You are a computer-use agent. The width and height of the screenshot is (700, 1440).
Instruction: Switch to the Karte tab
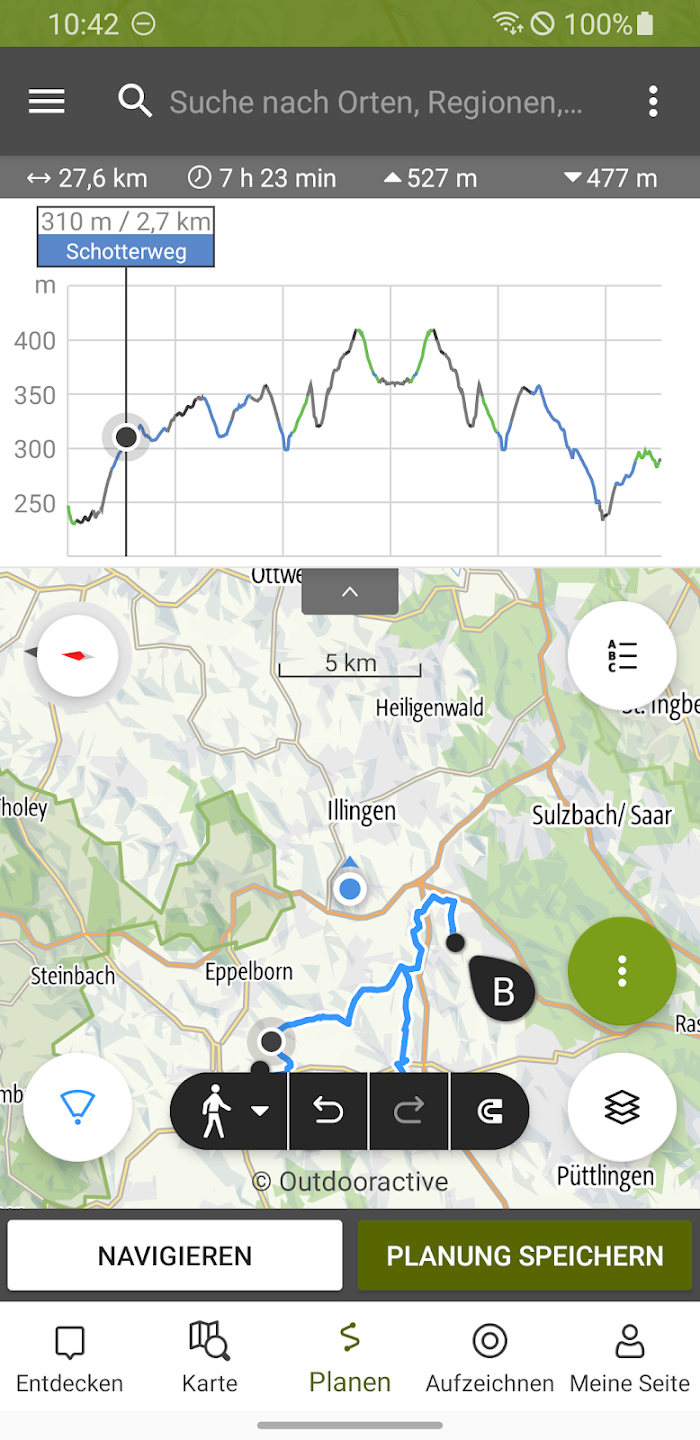pyautogui.click(x=210, y=1358)
